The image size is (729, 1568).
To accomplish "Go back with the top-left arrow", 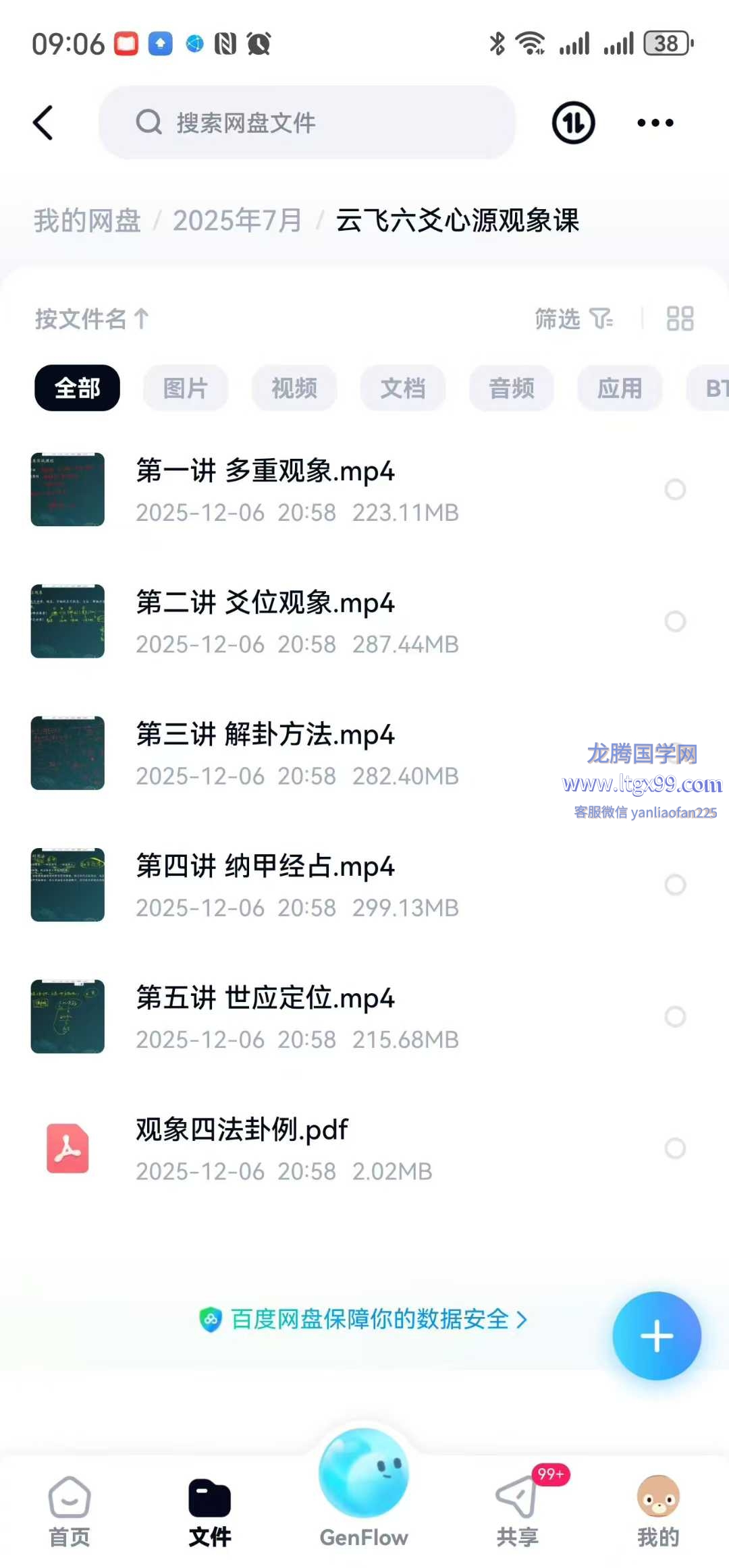I will (43, 123).
